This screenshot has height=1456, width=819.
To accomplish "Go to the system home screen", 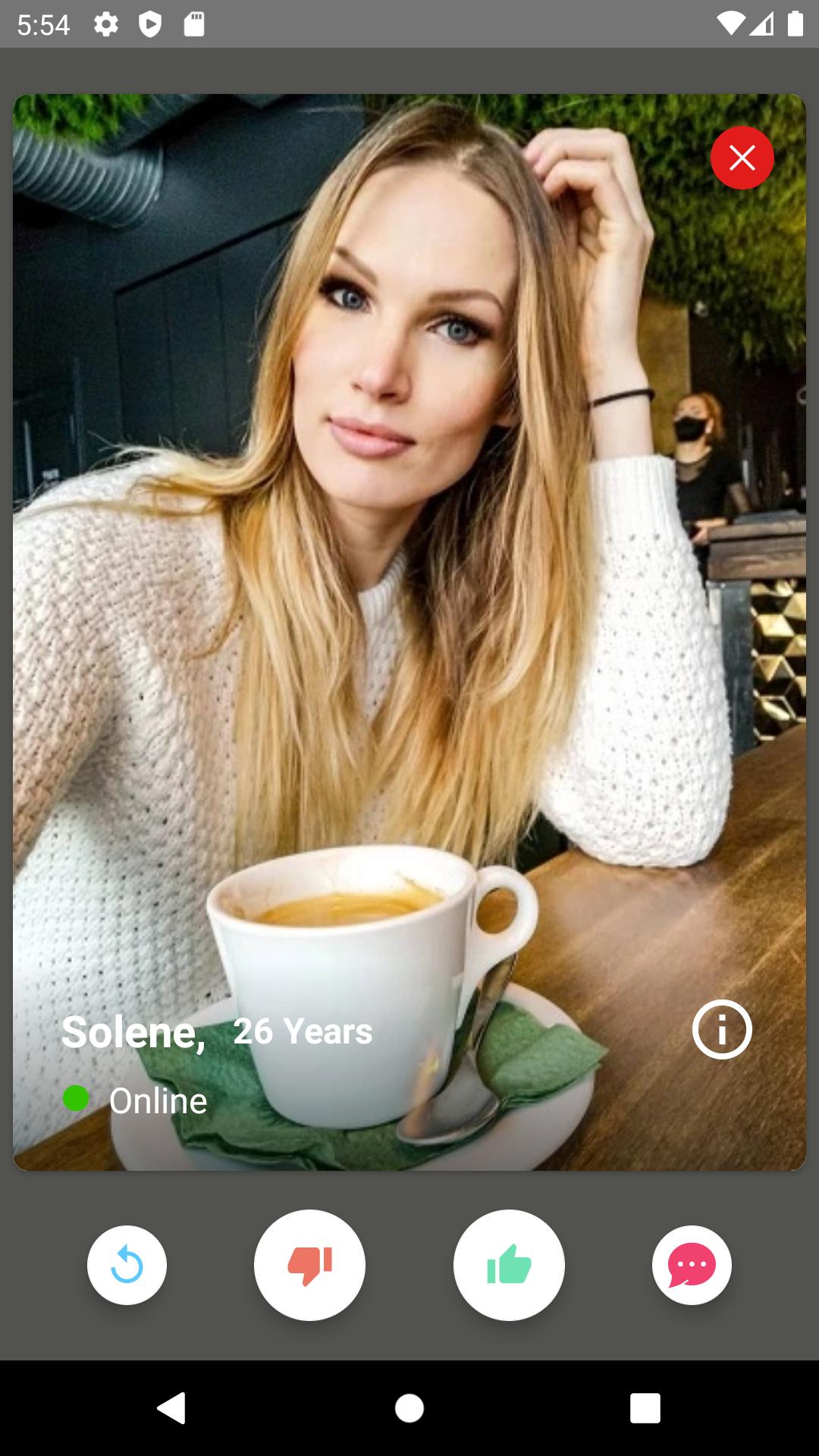I will coord(409,1408).
